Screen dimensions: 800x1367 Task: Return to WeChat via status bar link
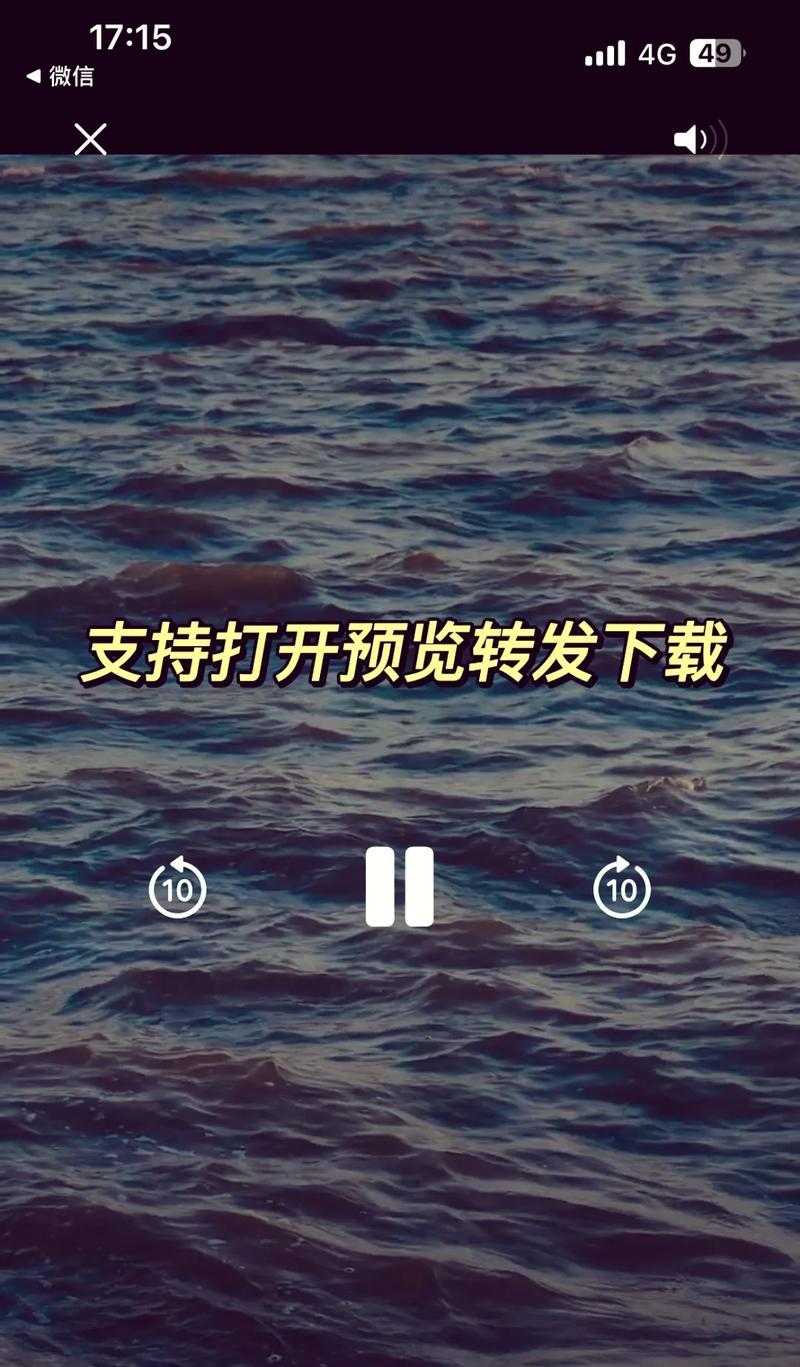(x=60, y=77)
